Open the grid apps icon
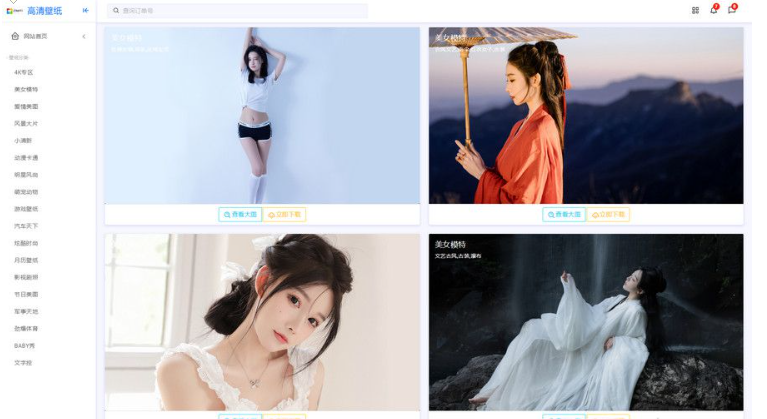The image size is (767, 419). pos(695,10)
